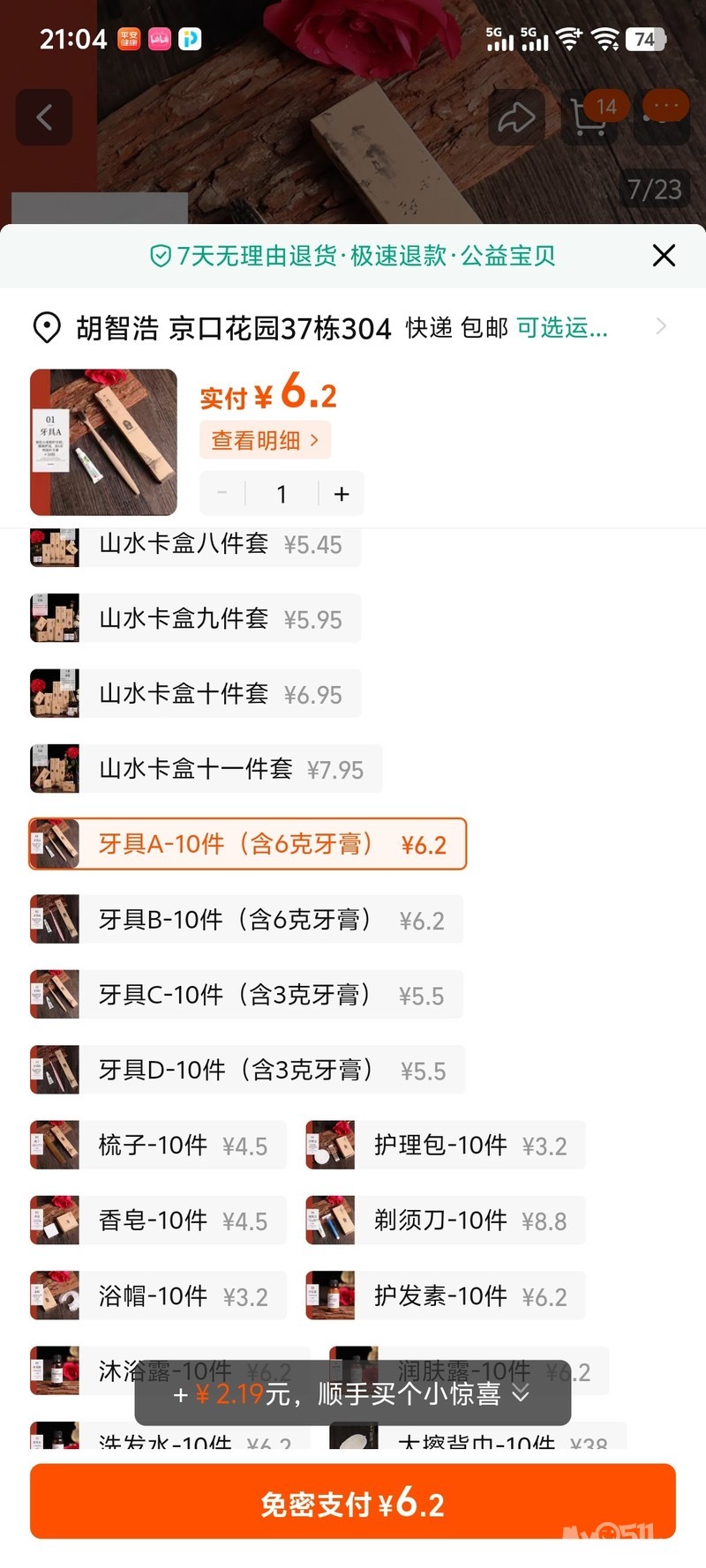Close the purchase options sheet
706x1568 pixels.
coord(664,256)
